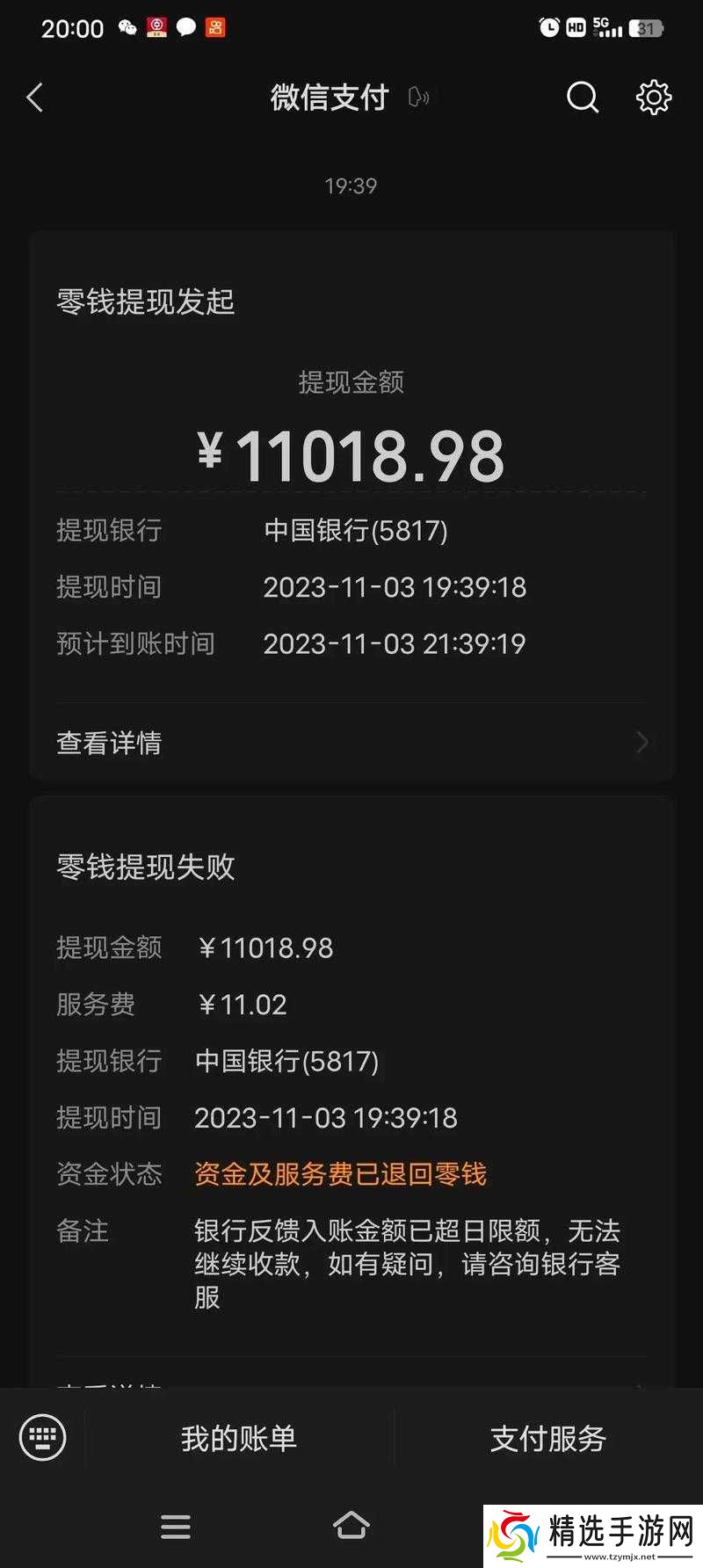Tap the battery indicator in status bar
This screenshot has height=1568, width=703.
[644, 27]
